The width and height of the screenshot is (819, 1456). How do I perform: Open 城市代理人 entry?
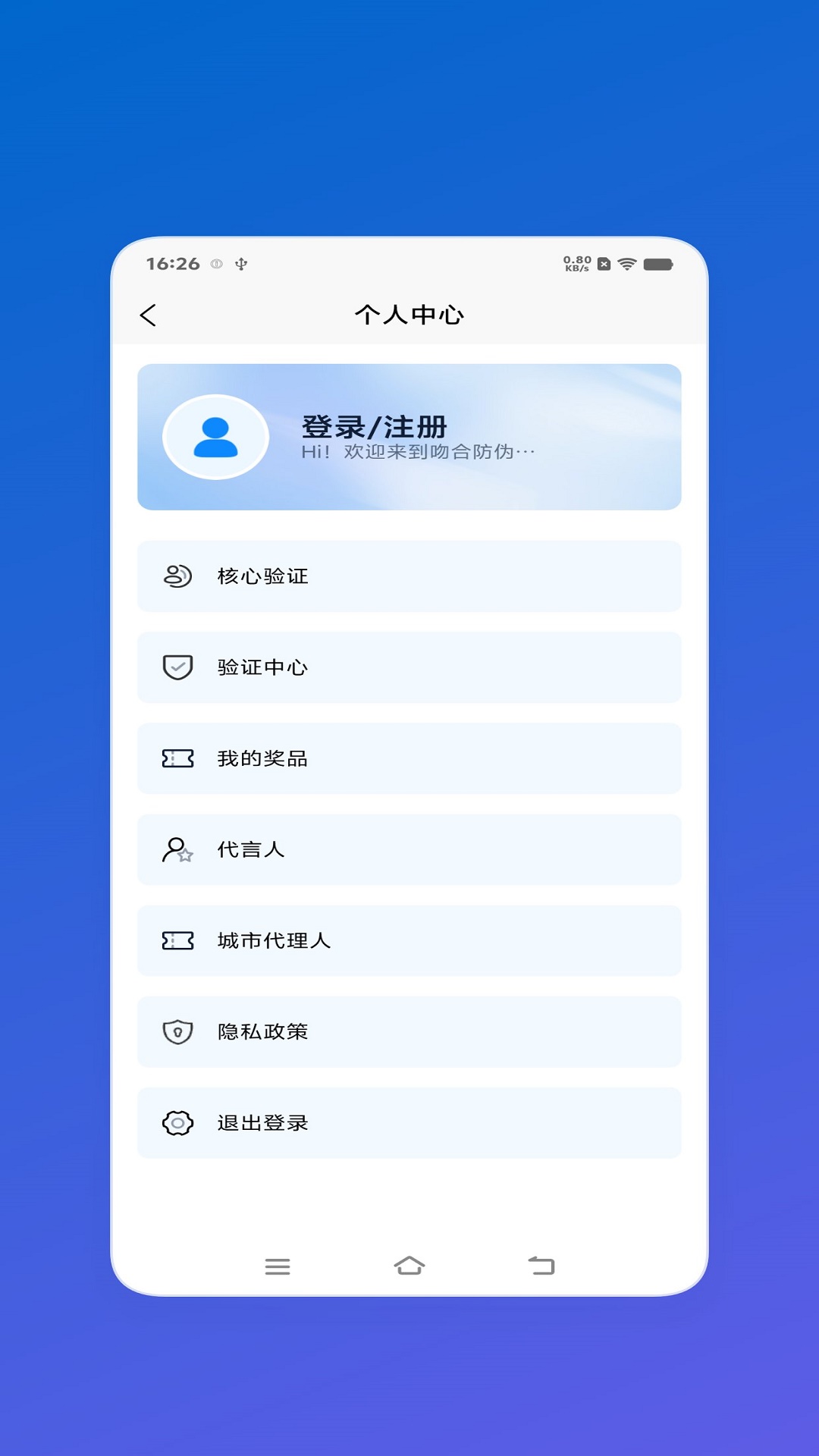coord(409,941)
